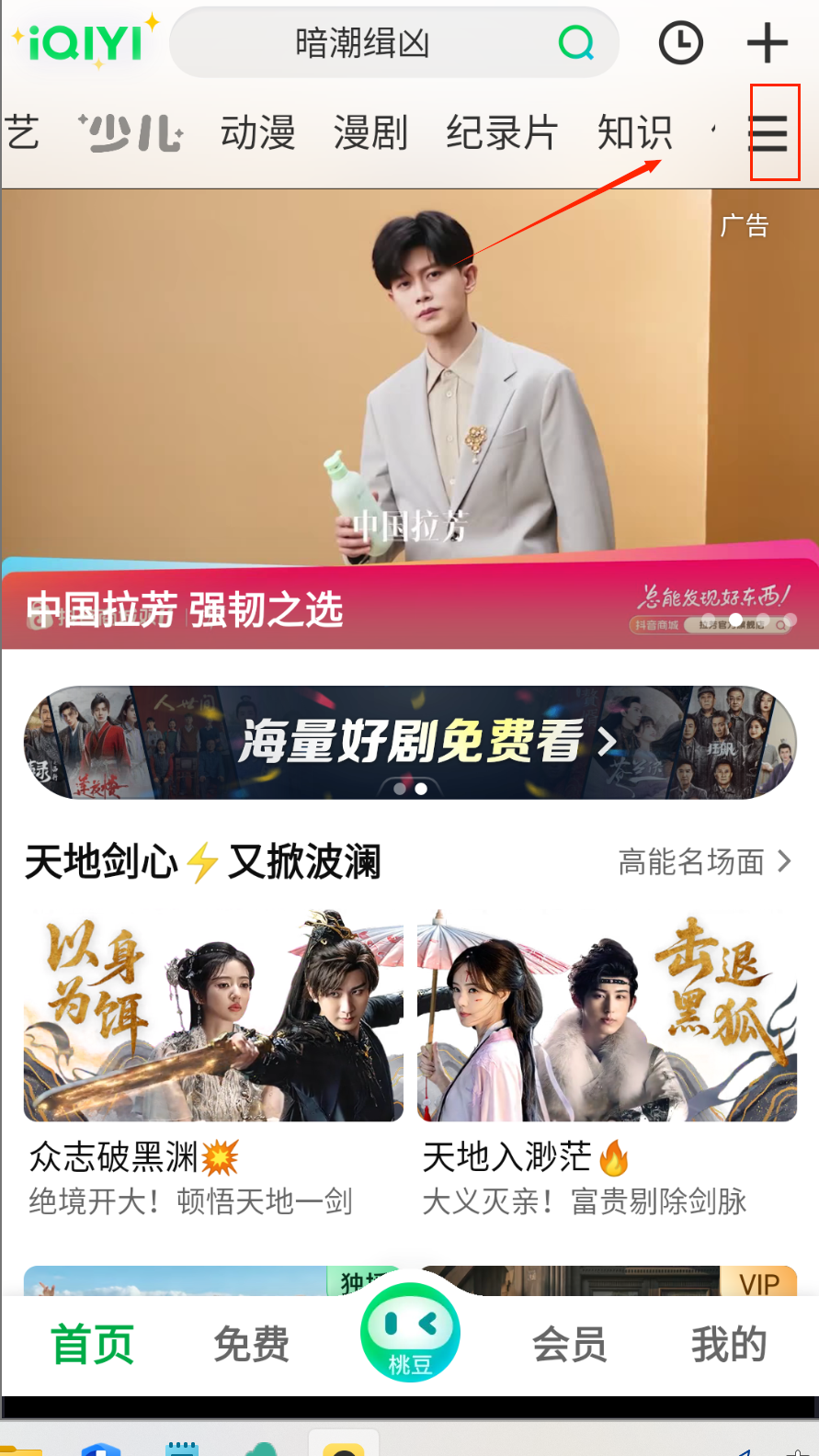
Task: Open the all-channels hamburger menu
Action: (768, 133)
